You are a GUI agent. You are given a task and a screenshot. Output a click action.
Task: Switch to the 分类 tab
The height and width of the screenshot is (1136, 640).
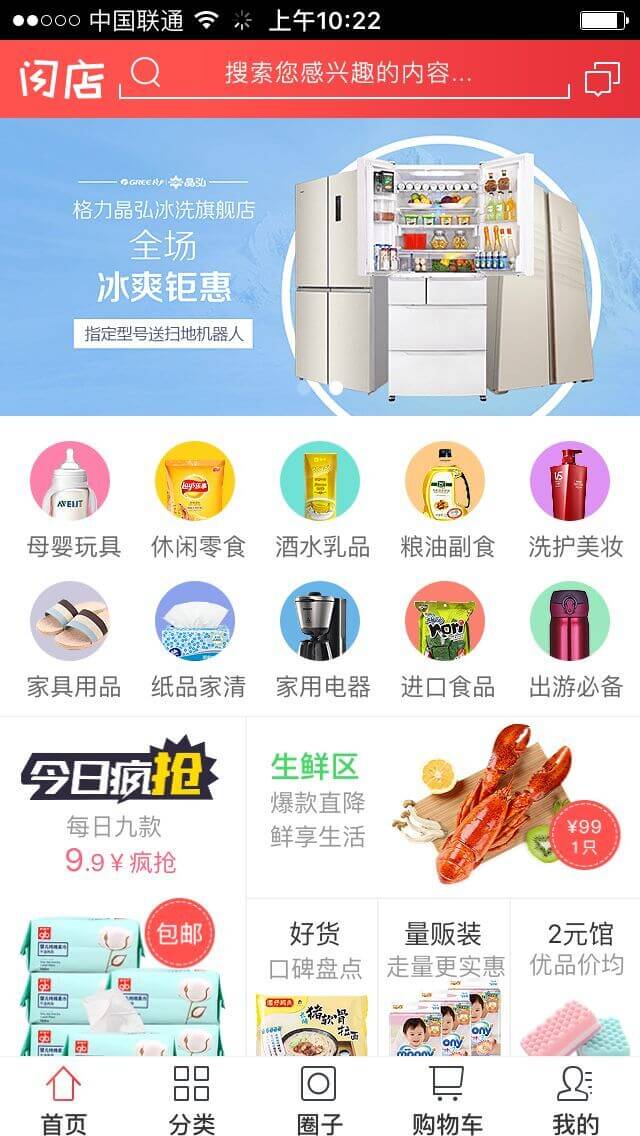click(x=191, y=1098)
